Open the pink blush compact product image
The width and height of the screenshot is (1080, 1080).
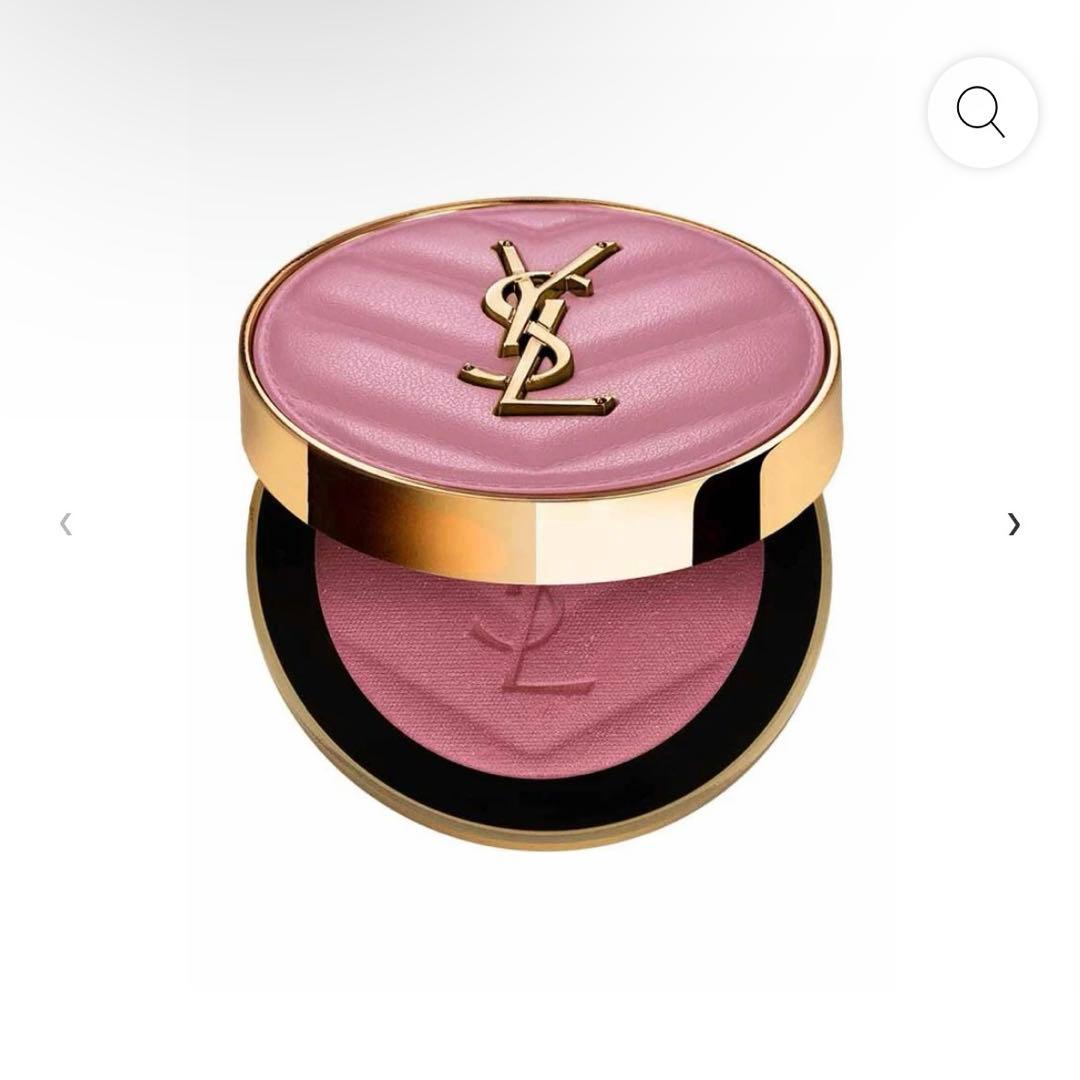(540, 520)
